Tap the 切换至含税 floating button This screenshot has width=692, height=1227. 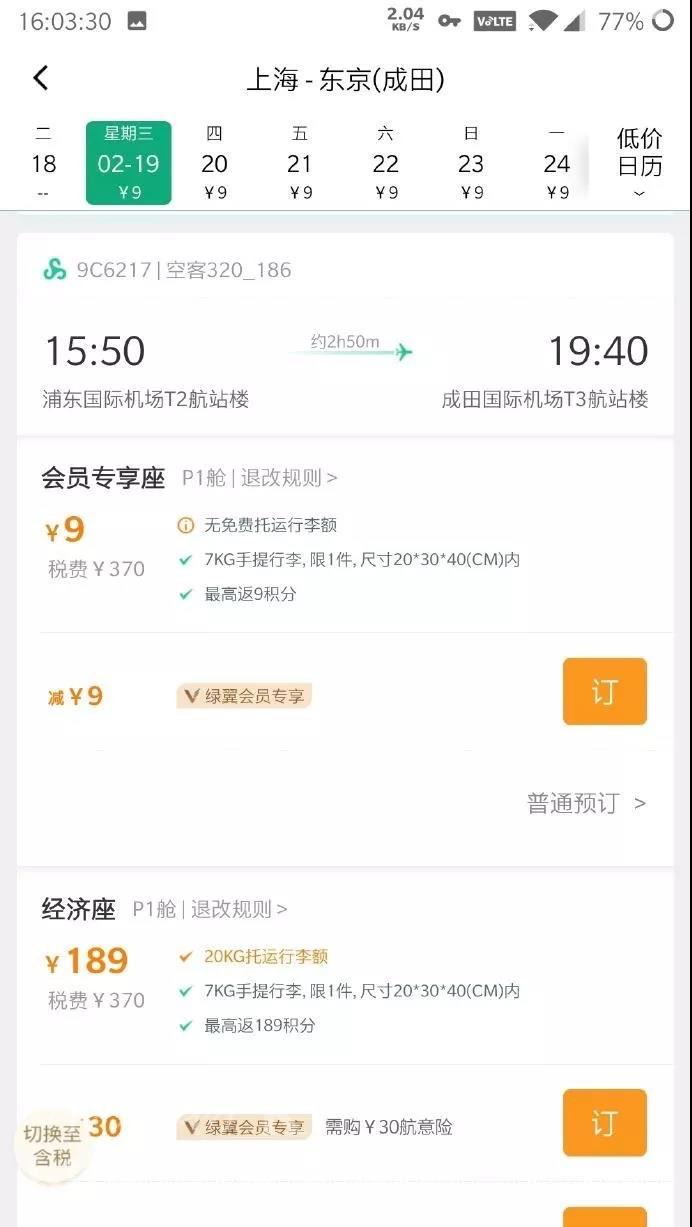click(52, 1145)
